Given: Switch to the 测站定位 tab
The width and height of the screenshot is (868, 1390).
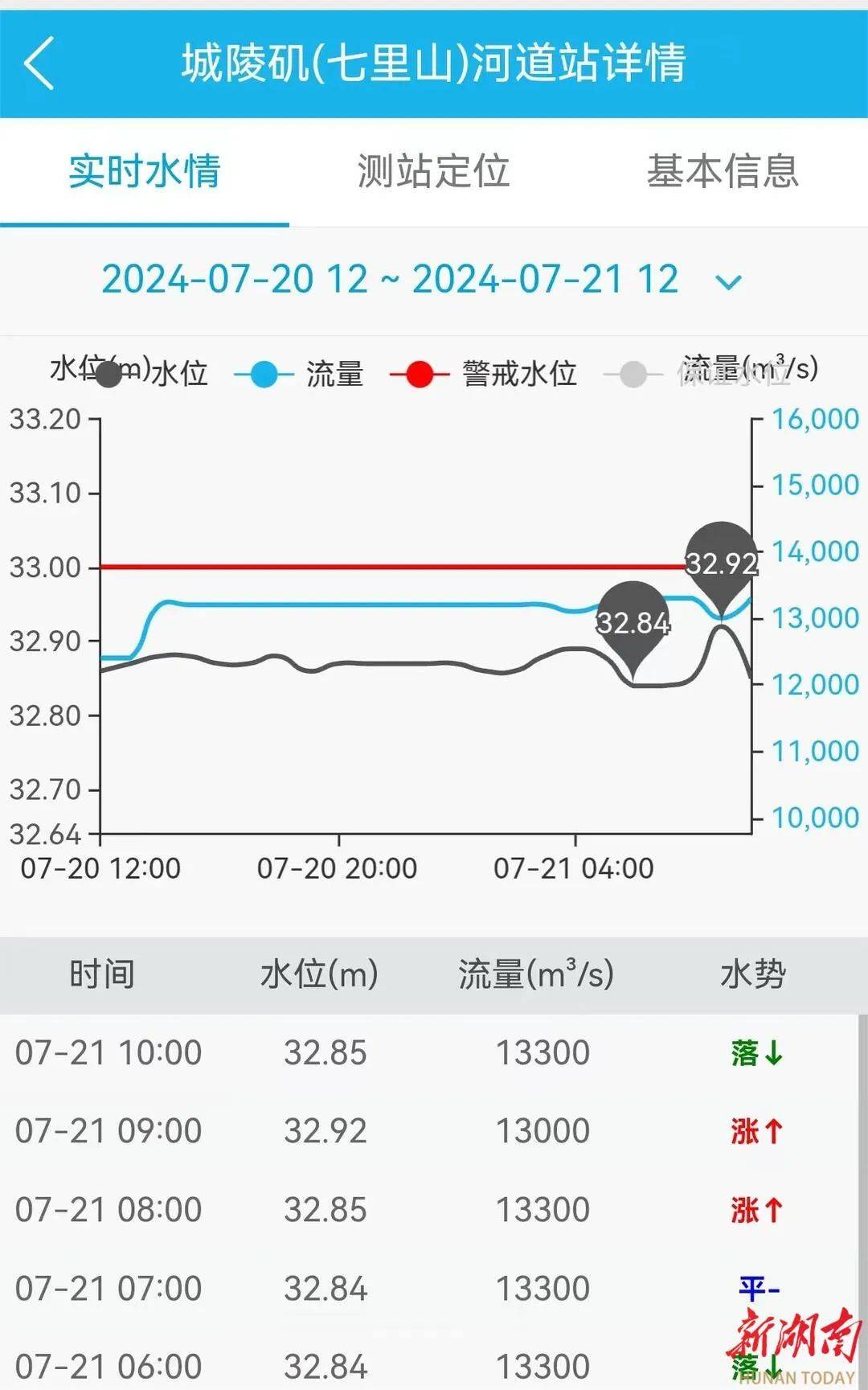Looking at the screenshot, I should point(433,170).
